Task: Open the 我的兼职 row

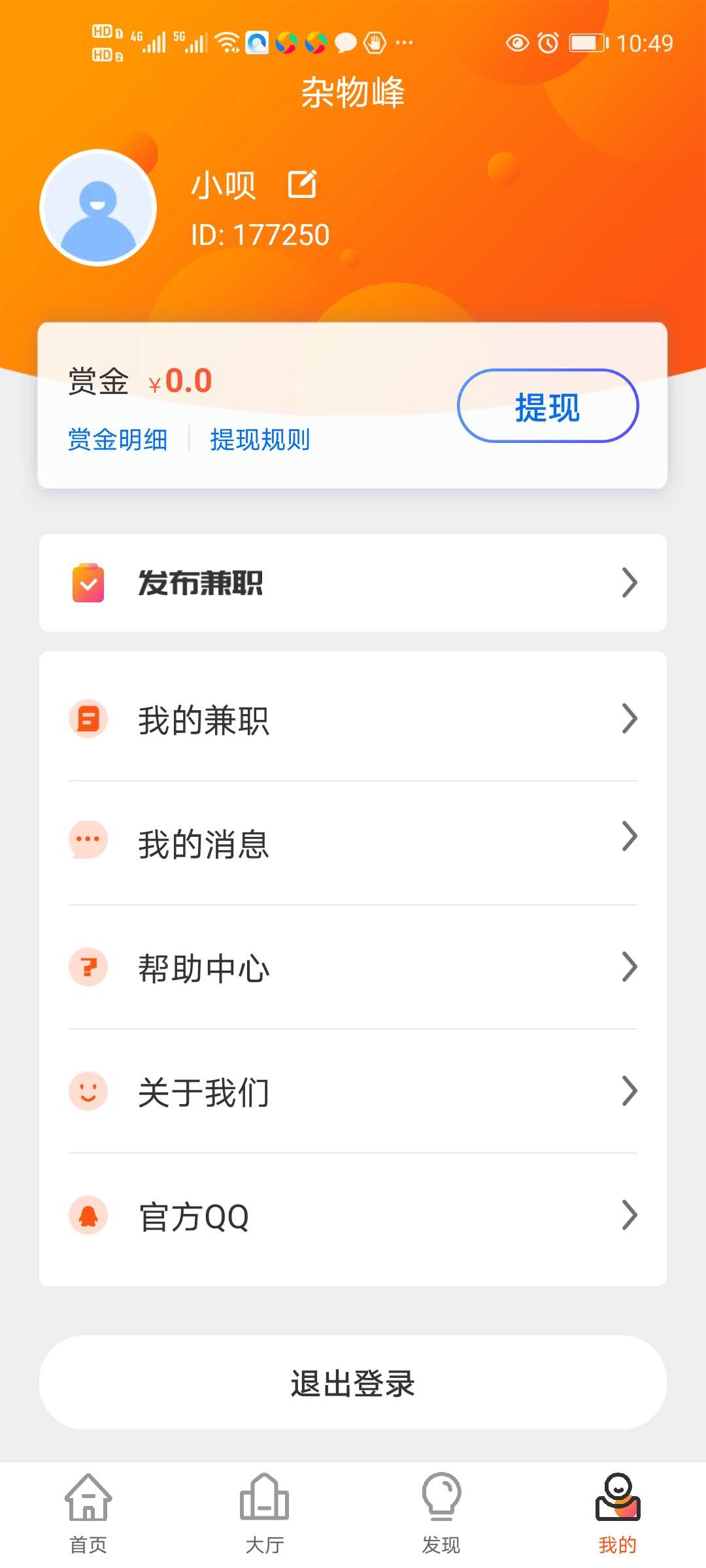Action: pos(353,719)
